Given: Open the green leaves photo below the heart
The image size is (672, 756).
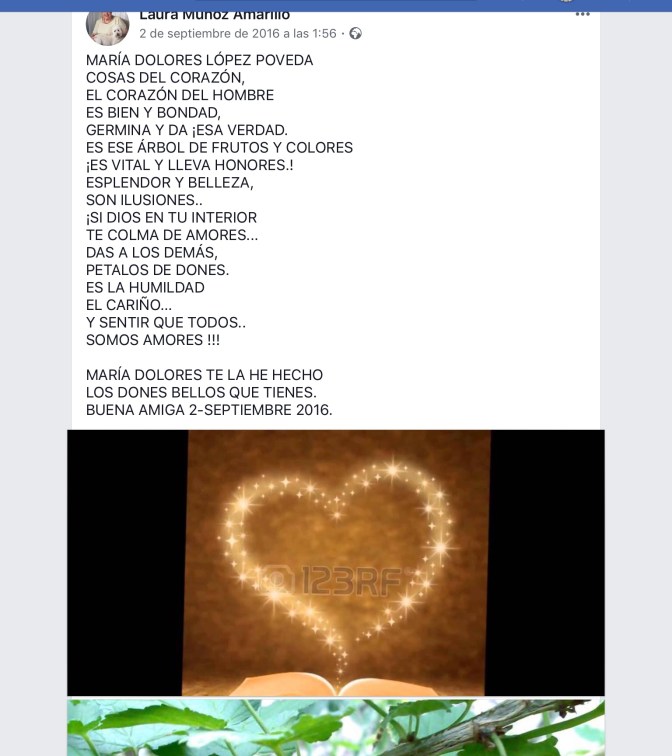Looking at the screenshot, I should (x=336, y=728).
